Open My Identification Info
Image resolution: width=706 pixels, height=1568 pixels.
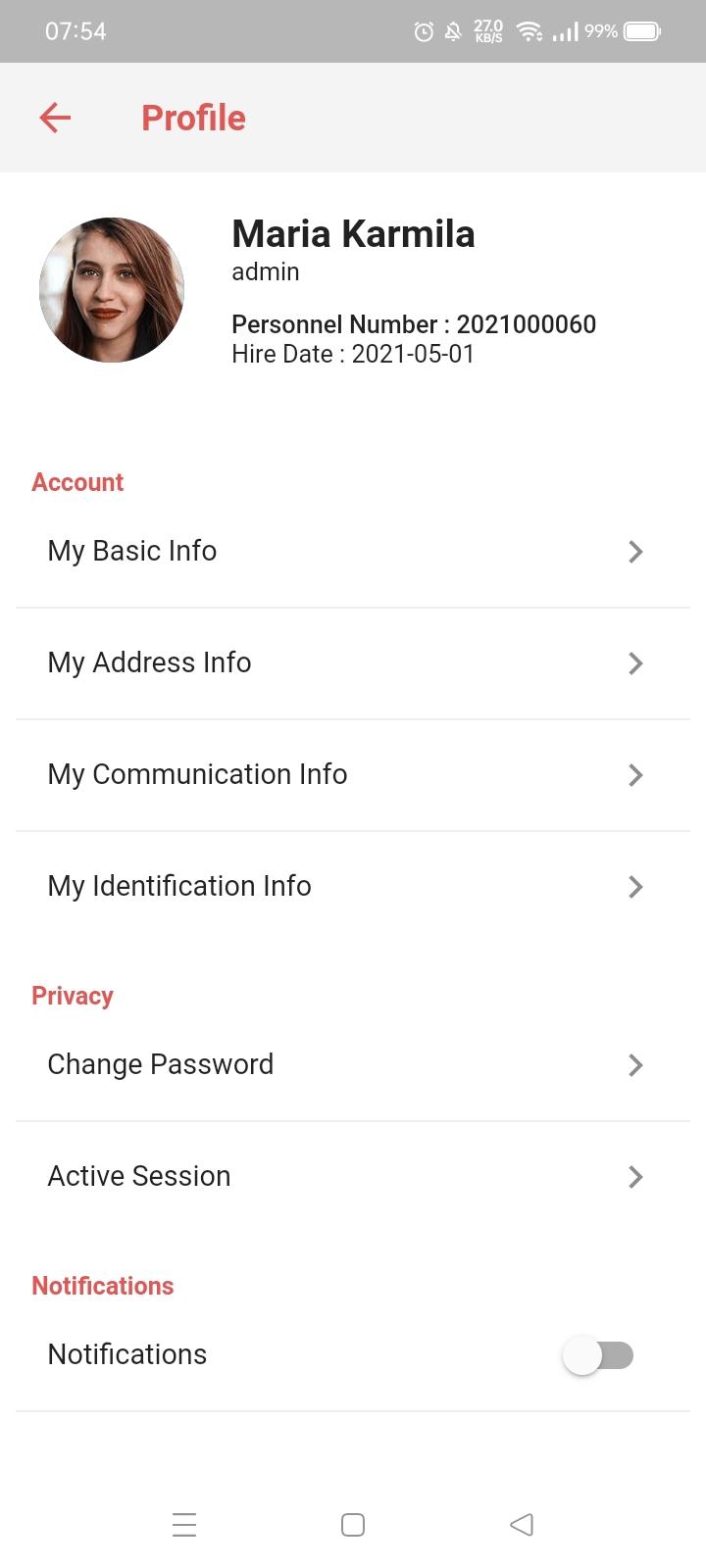(x=353, y=887)
